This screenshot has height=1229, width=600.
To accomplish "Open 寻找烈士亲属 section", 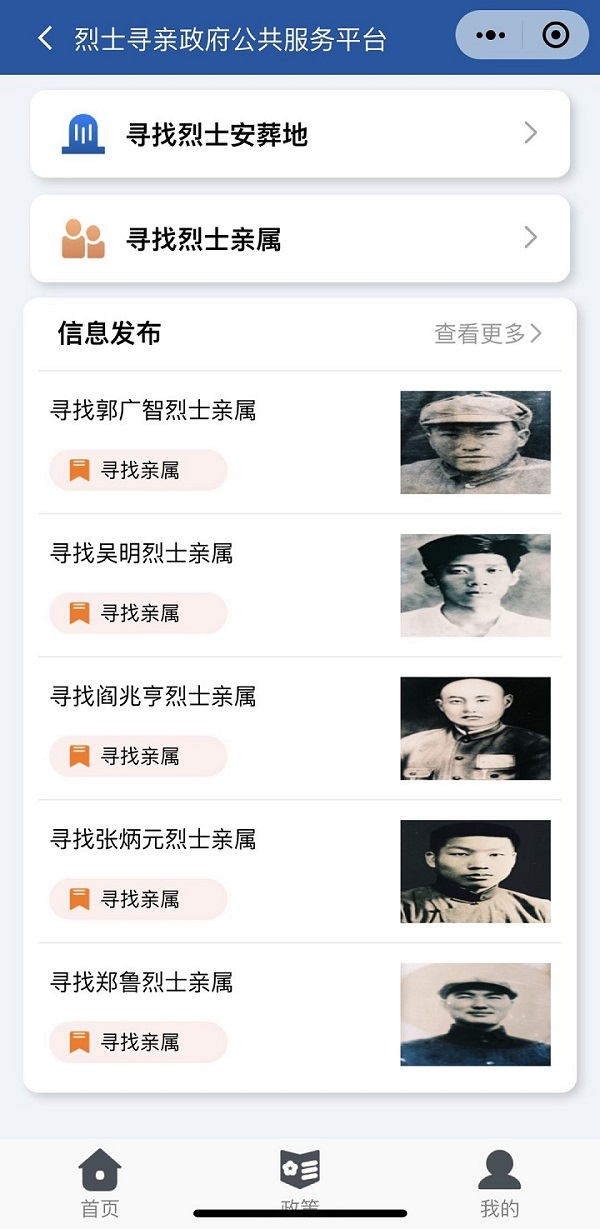I will [300, 238].
